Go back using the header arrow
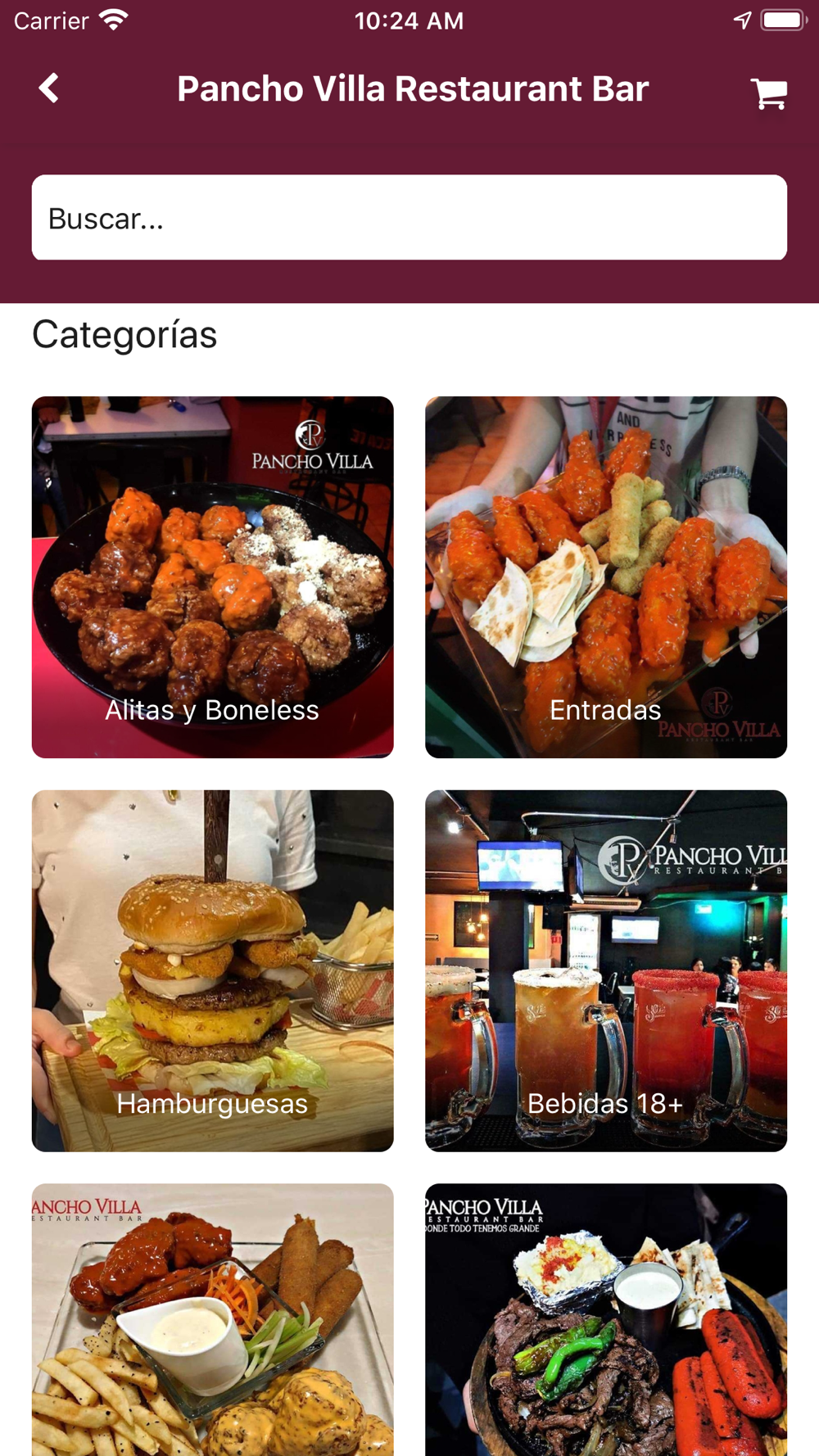819x1456 pixels. click(x=49, y=88)
